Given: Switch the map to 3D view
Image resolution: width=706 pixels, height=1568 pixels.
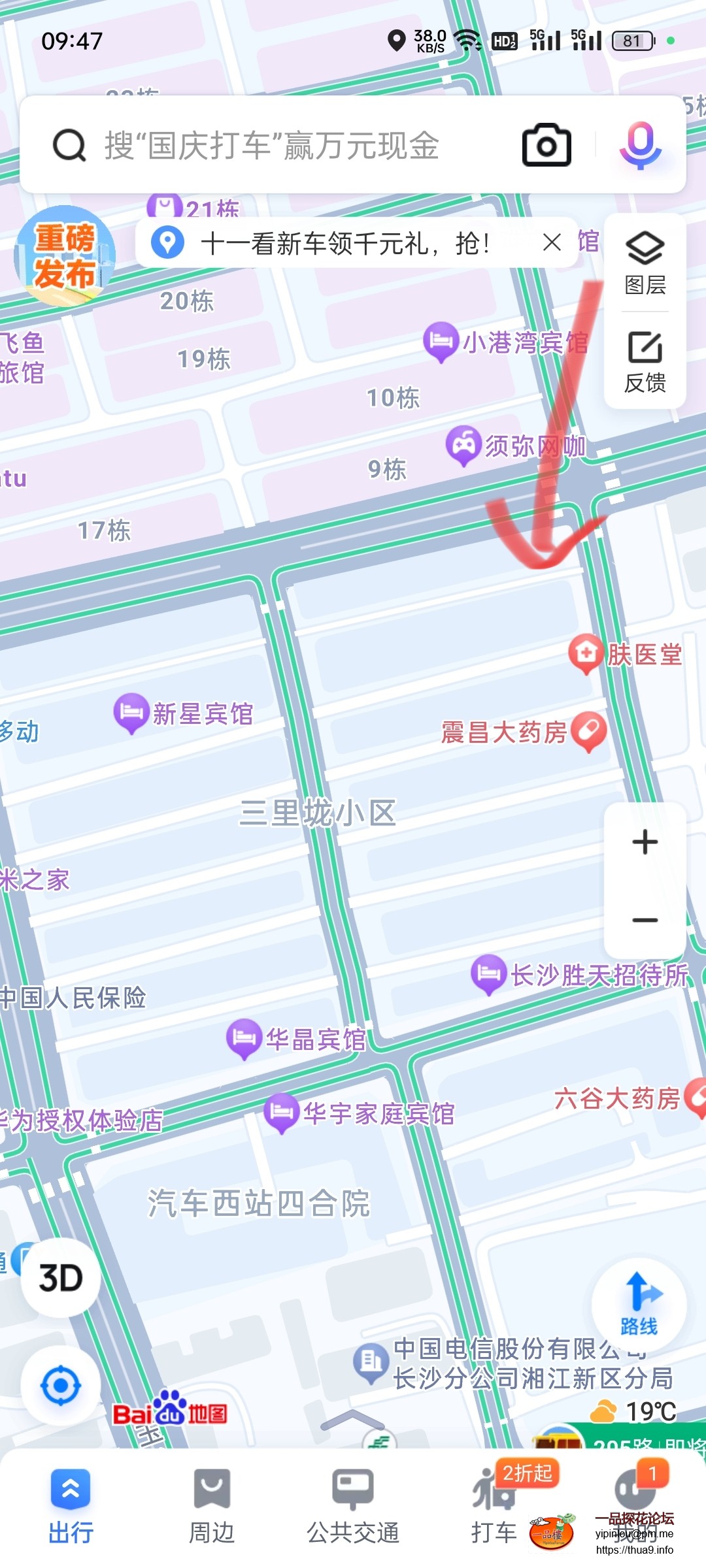Looking at the screenshot, I should [61, 1278].
